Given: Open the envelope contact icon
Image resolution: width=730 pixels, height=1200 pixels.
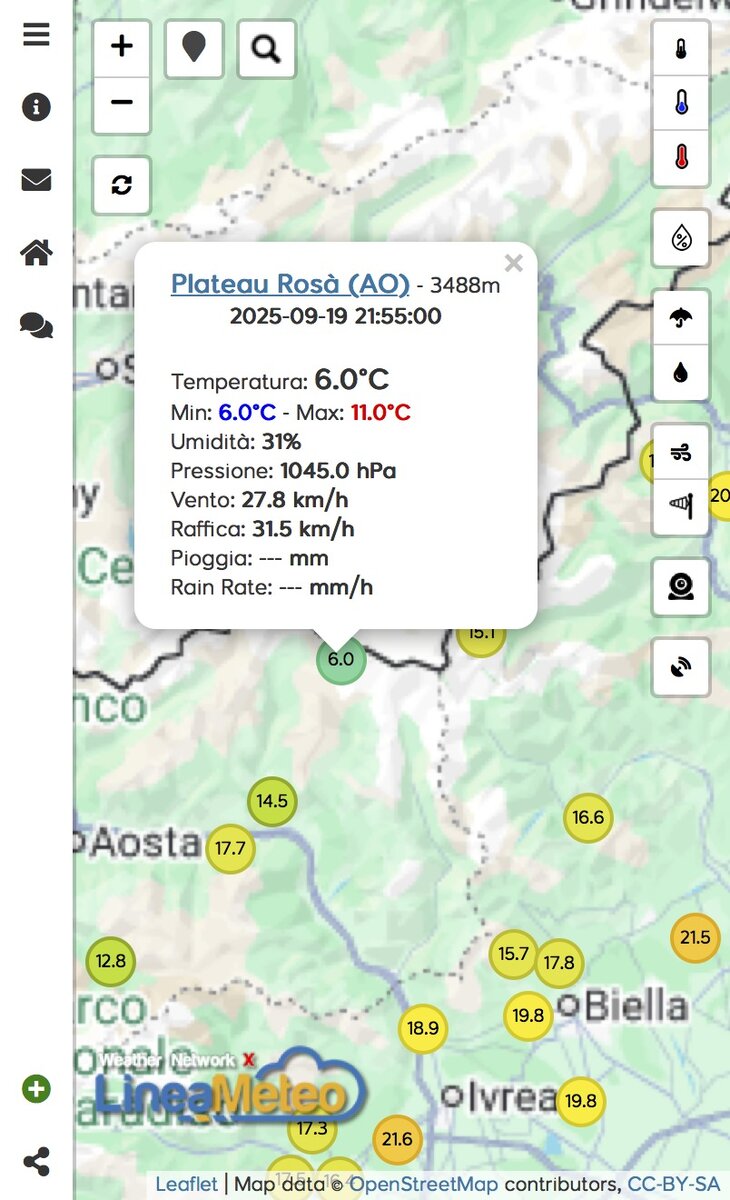Looking at the screenshot, I should click(x=36, y=180).
